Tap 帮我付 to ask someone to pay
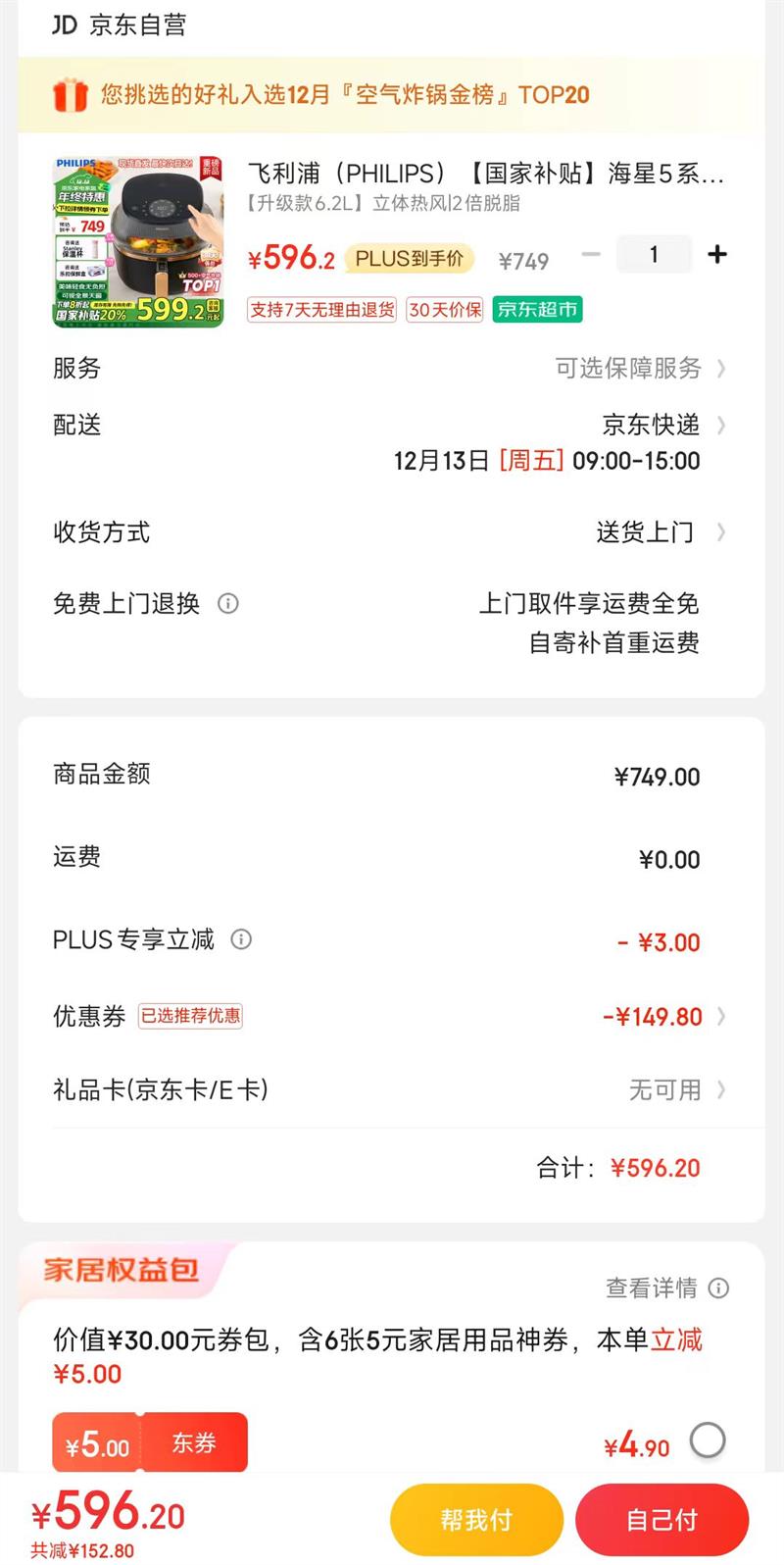784x1565 pixels. tap(476, 1520)
